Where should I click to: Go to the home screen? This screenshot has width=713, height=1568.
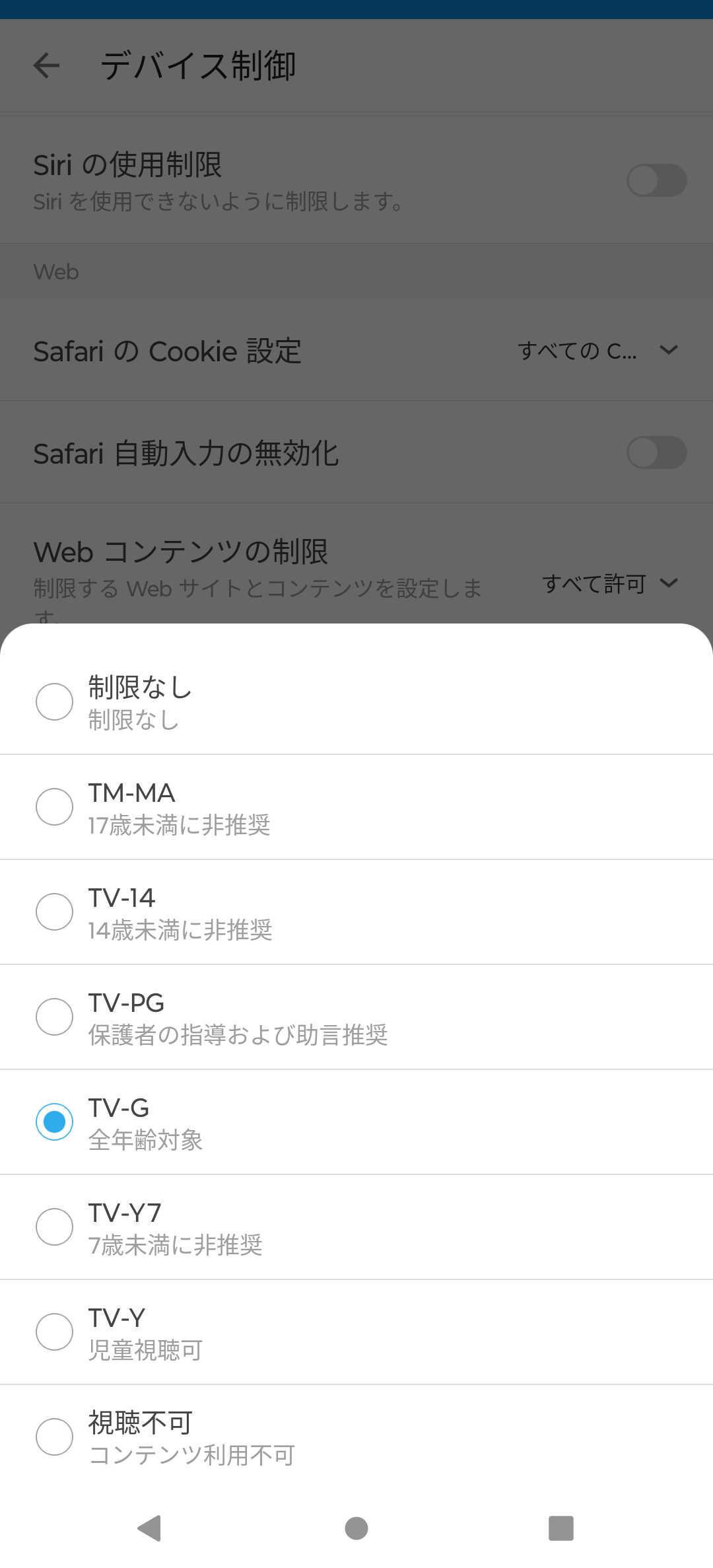point(356,1528)
